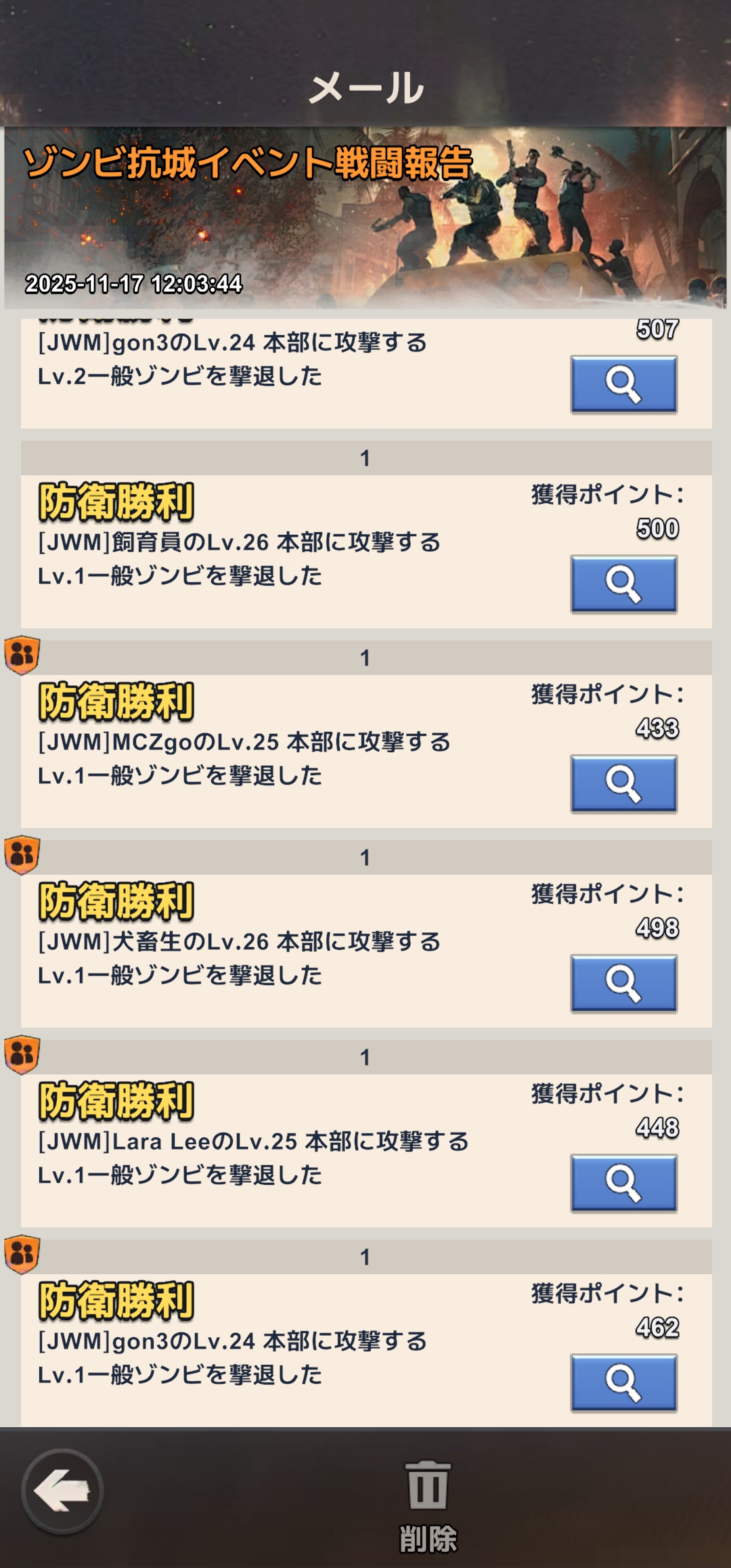This screenshot has height=1568, width=731.
Task: View details of the 507-point gon3 report
Action: click(x=623, y=385)
